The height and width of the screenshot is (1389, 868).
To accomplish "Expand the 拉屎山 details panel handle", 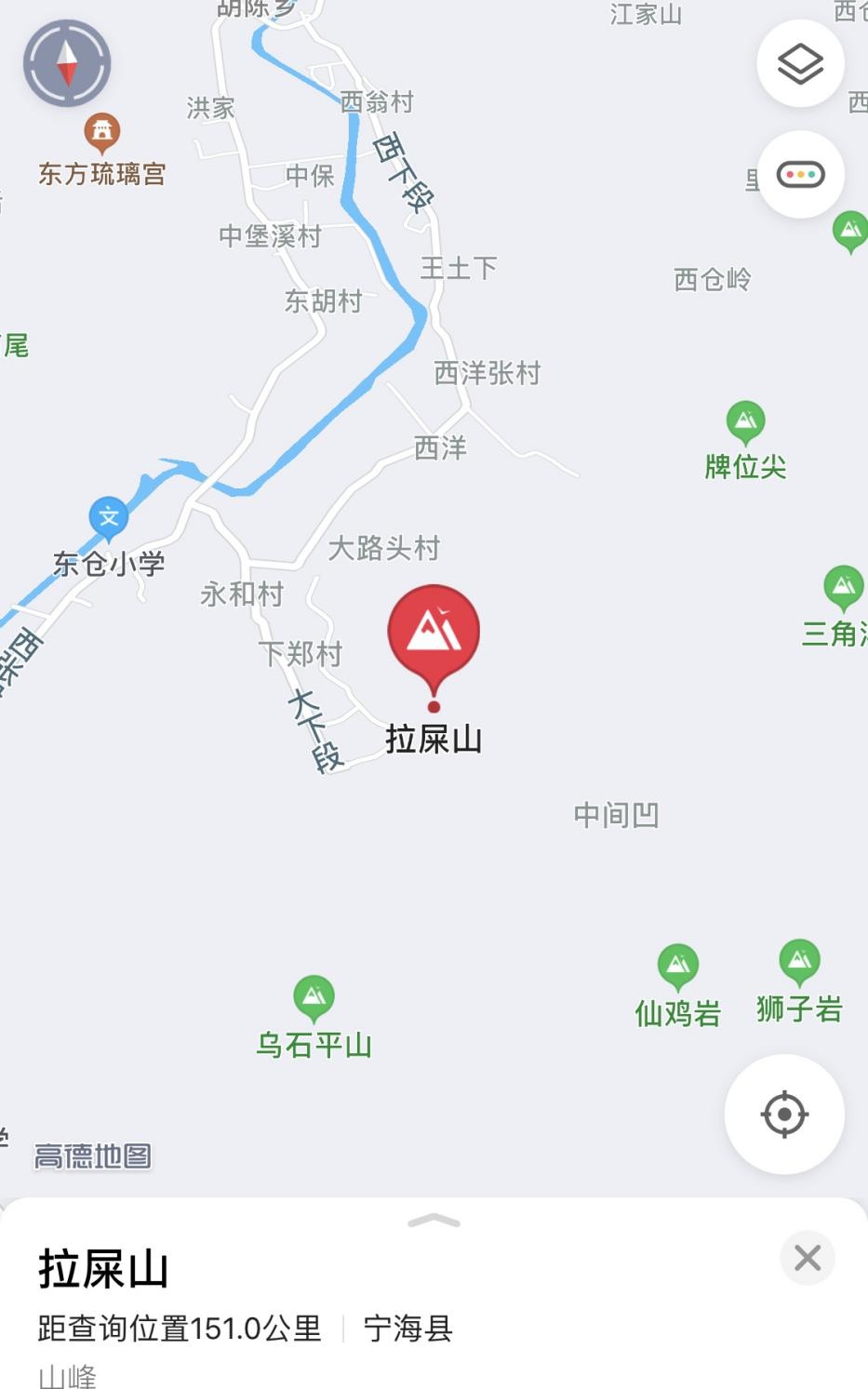I will pyautogui.click(x=434, y=1221).
